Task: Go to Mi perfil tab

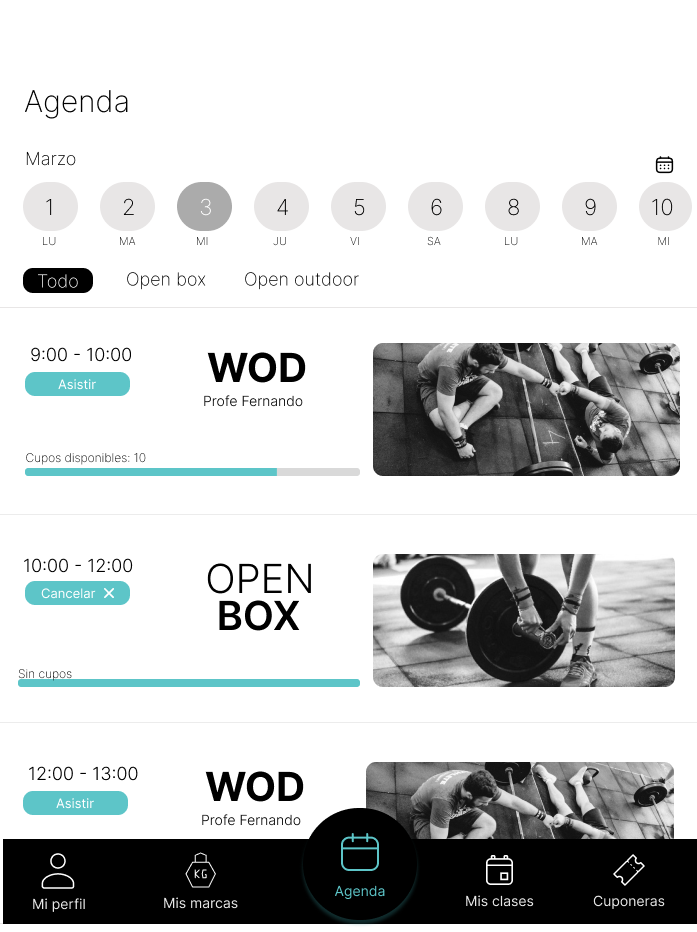Action: [x=58, y=881]
